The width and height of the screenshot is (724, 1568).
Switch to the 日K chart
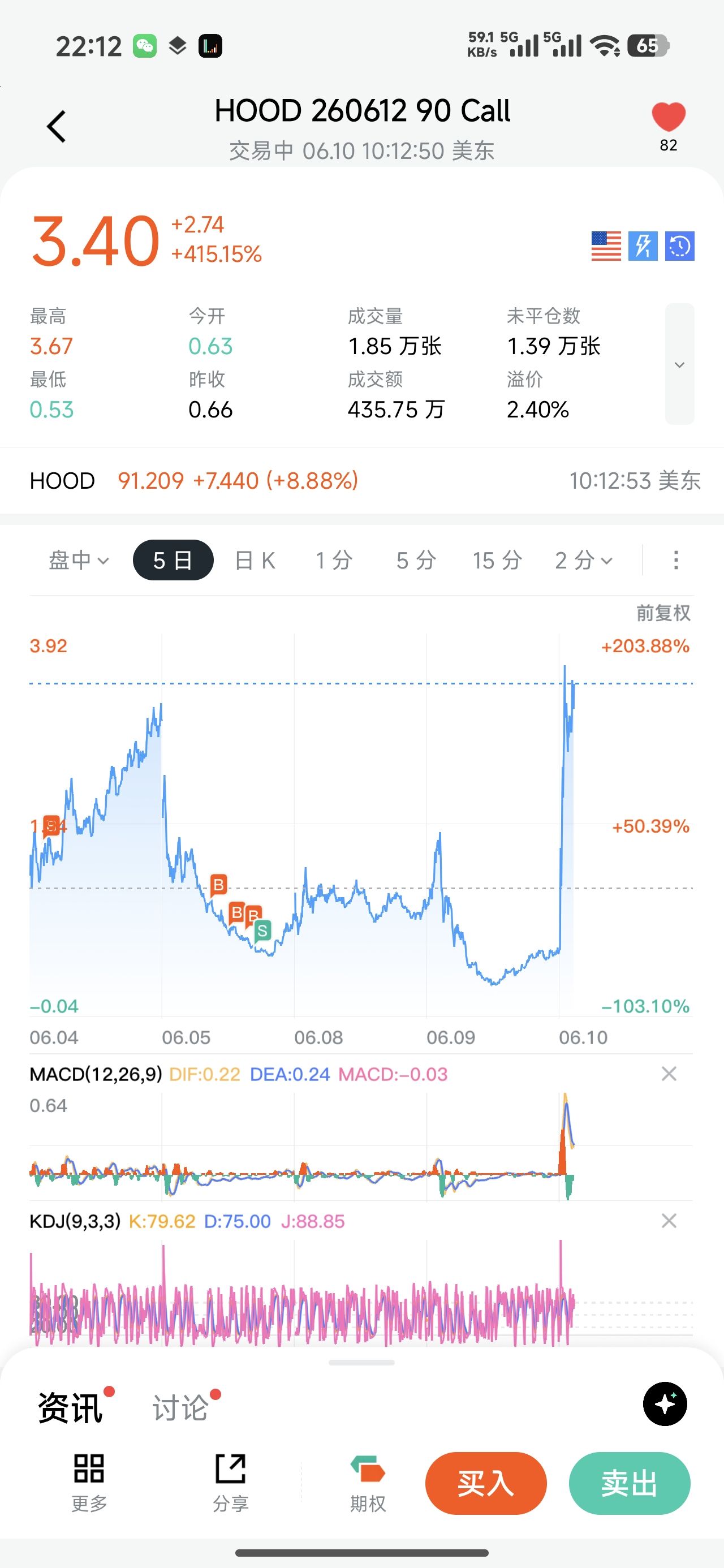pyautogui.click(x=255, y=560)
